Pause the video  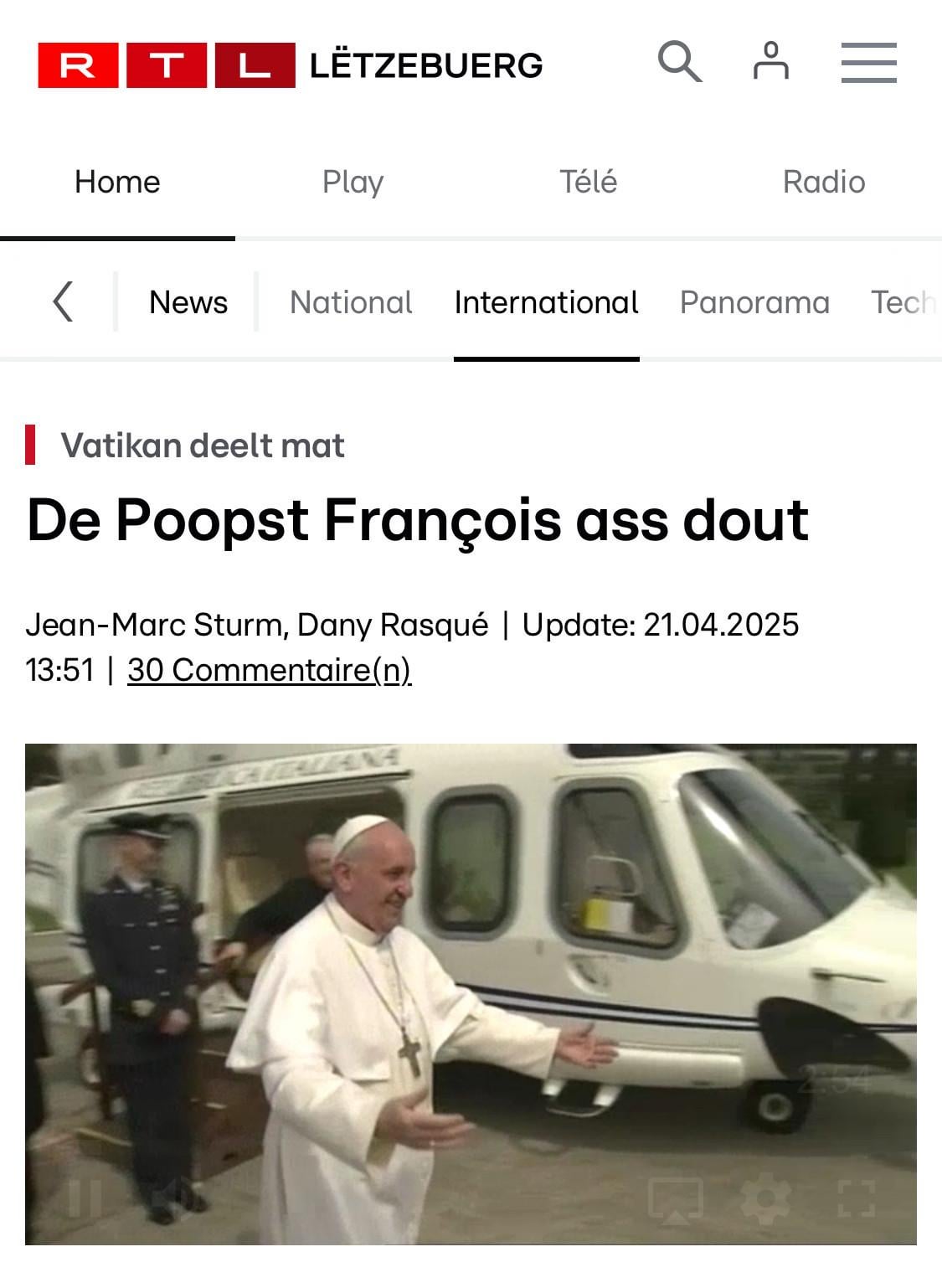85,1199
